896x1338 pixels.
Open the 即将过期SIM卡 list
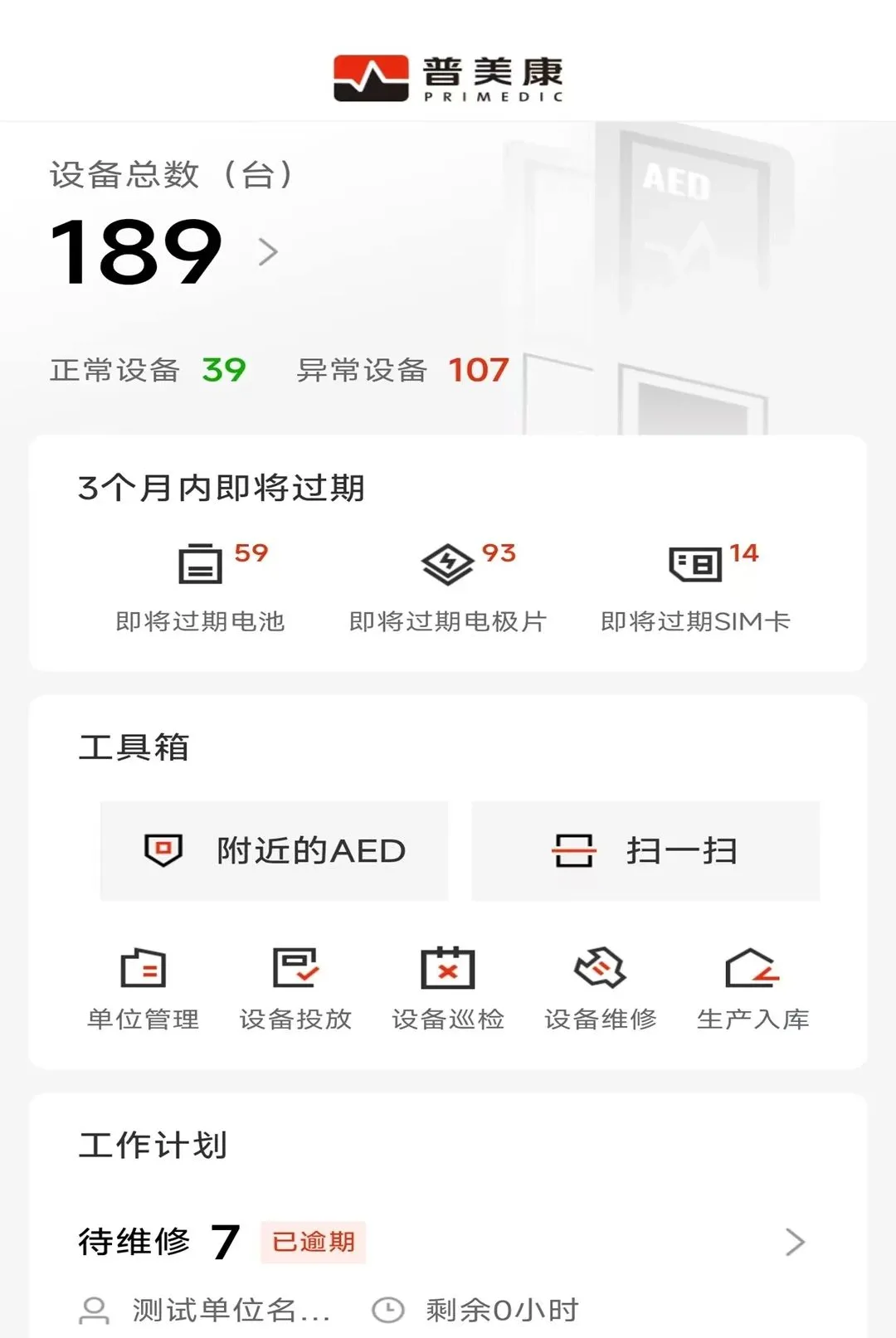(695, 586)
